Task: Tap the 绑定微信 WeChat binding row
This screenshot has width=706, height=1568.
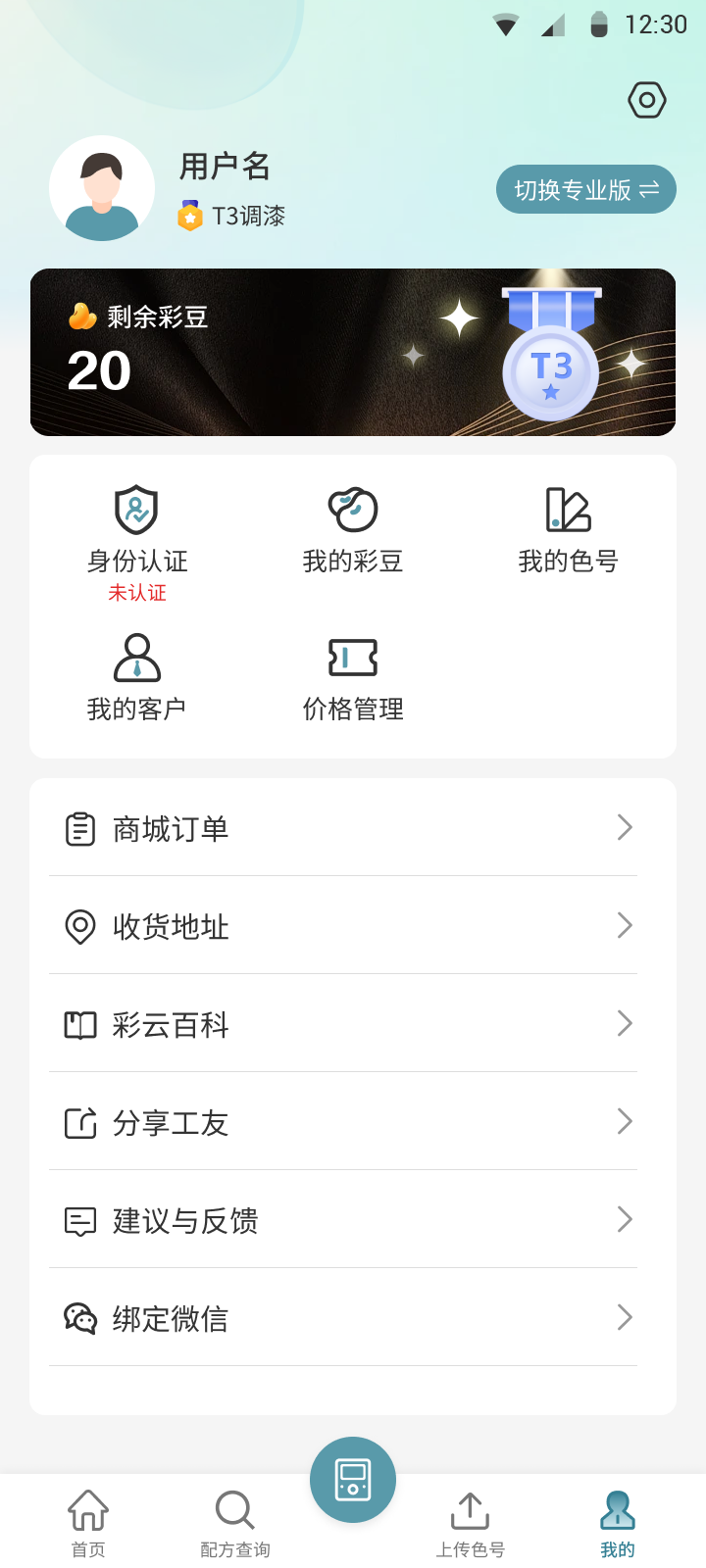Action: [x=353, y=1318]
